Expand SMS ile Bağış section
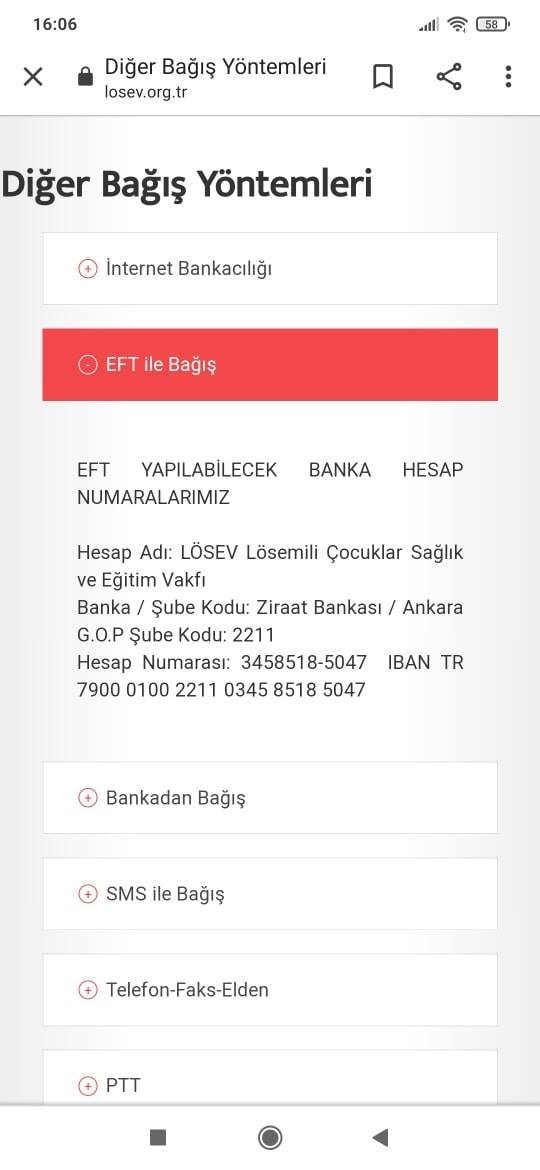The width and height of the screenshot is (540, 1170). (x=270, y=894)
